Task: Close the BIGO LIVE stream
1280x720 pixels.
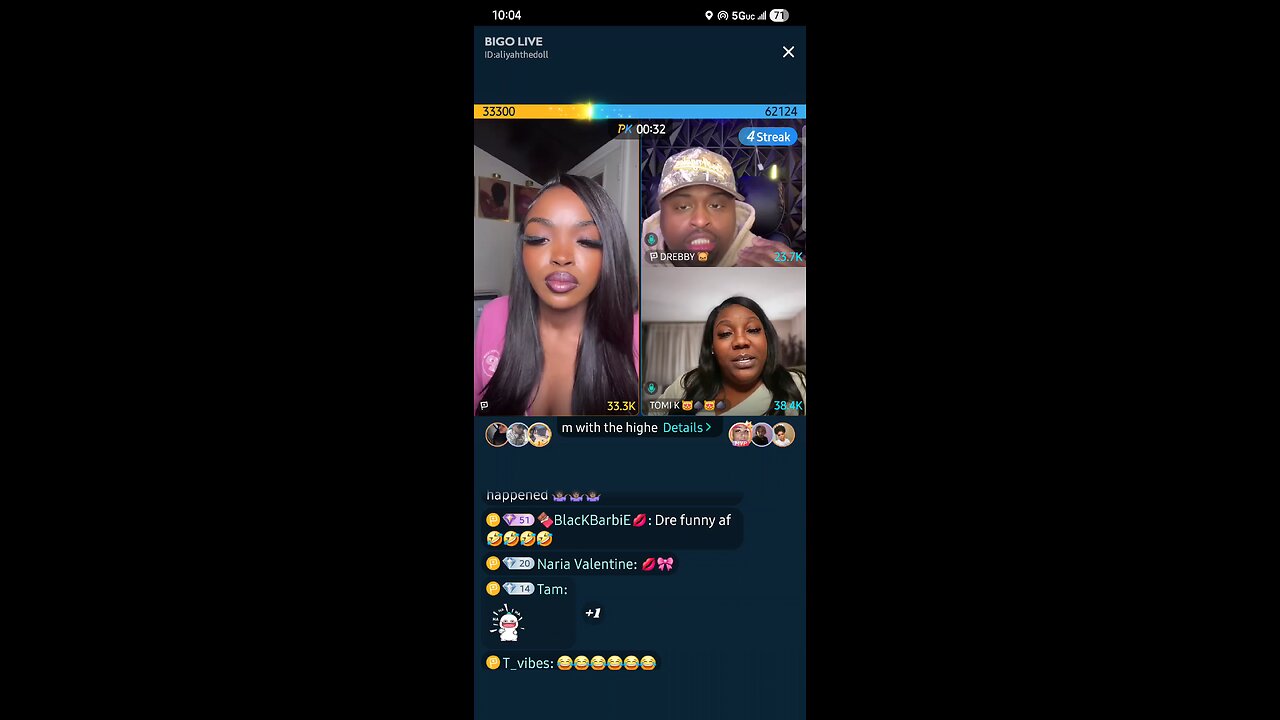Action: pos(788,52)
